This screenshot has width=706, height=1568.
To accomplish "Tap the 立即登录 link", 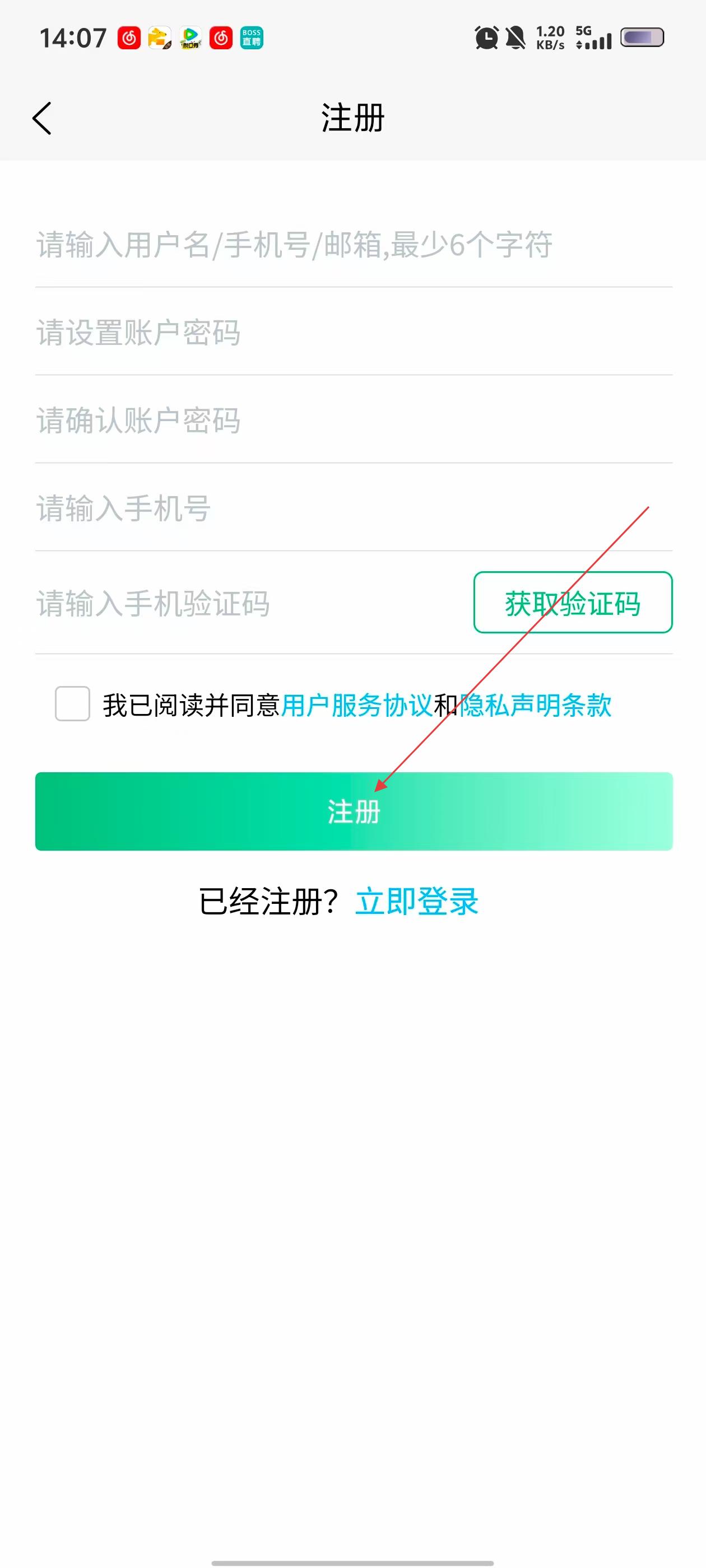I will coord(417,902).
